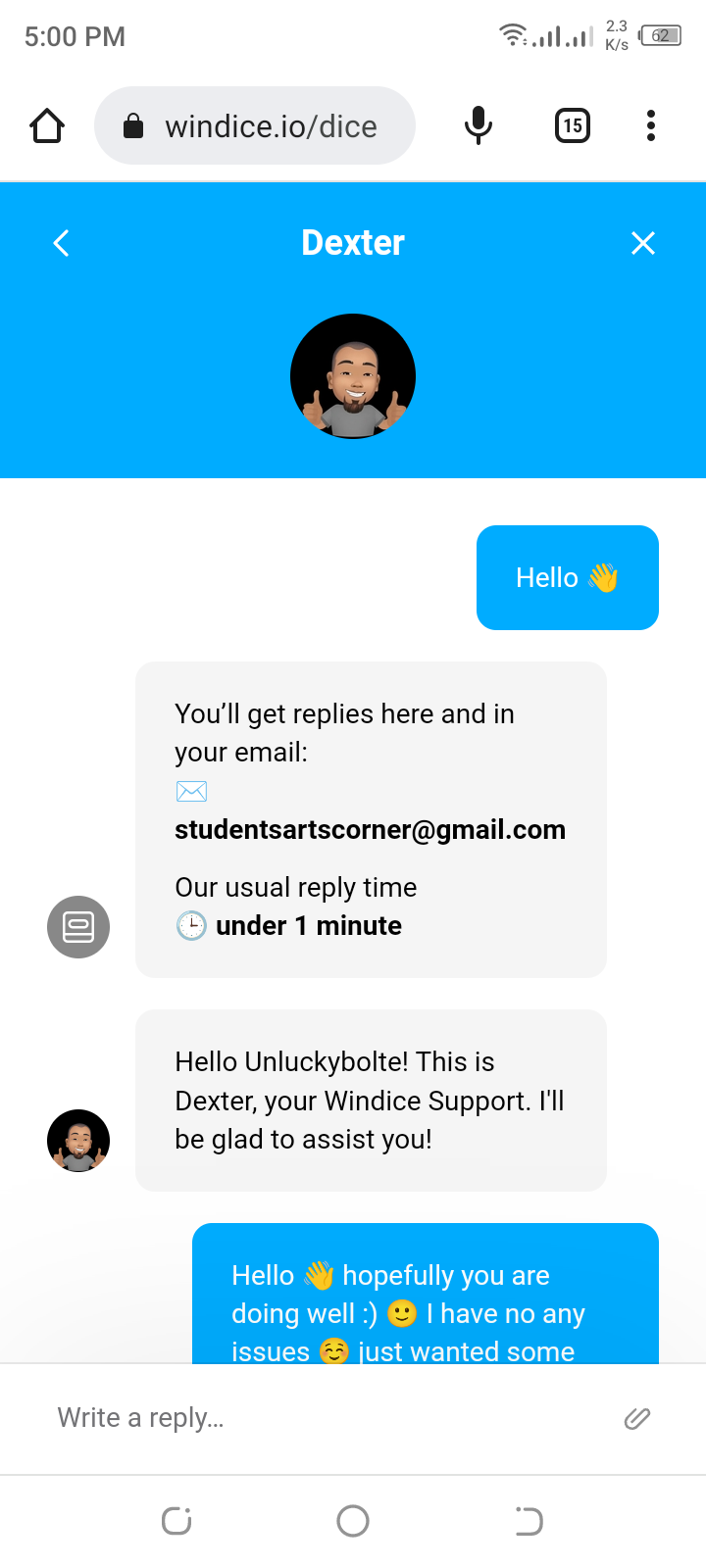Attach a file with the paperclip icon
706x1568 pixels.
click(x=637, y=1418)
